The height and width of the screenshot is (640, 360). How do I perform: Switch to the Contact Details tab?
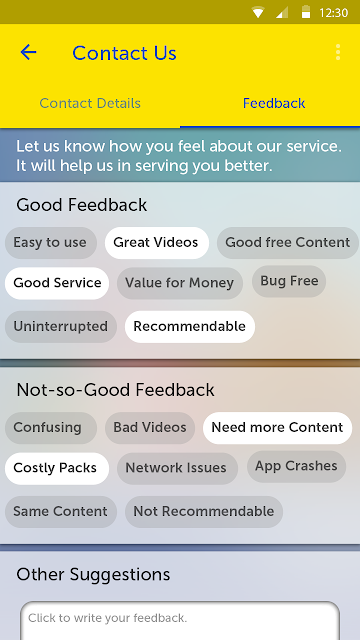90,103
